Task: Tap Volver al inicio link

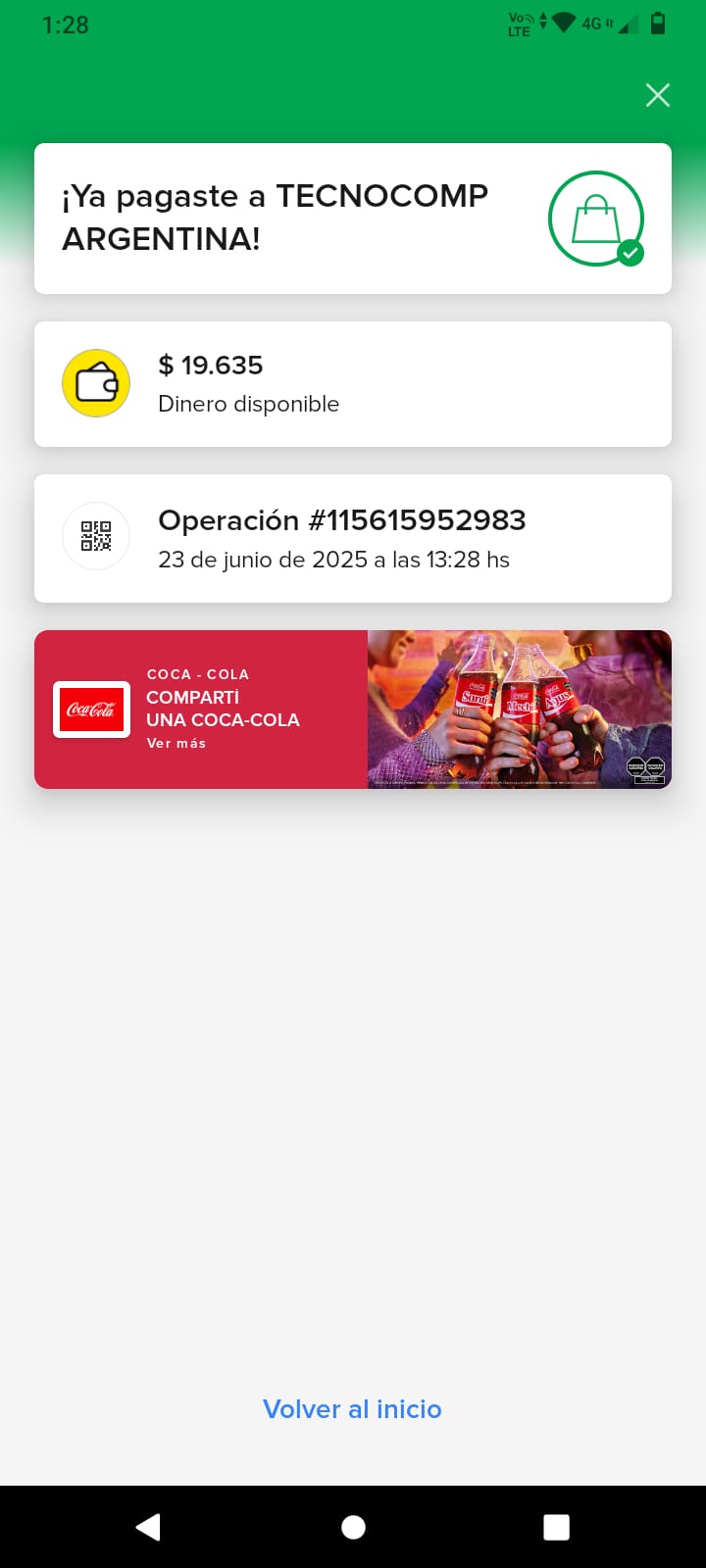Action: point(352,1408)
